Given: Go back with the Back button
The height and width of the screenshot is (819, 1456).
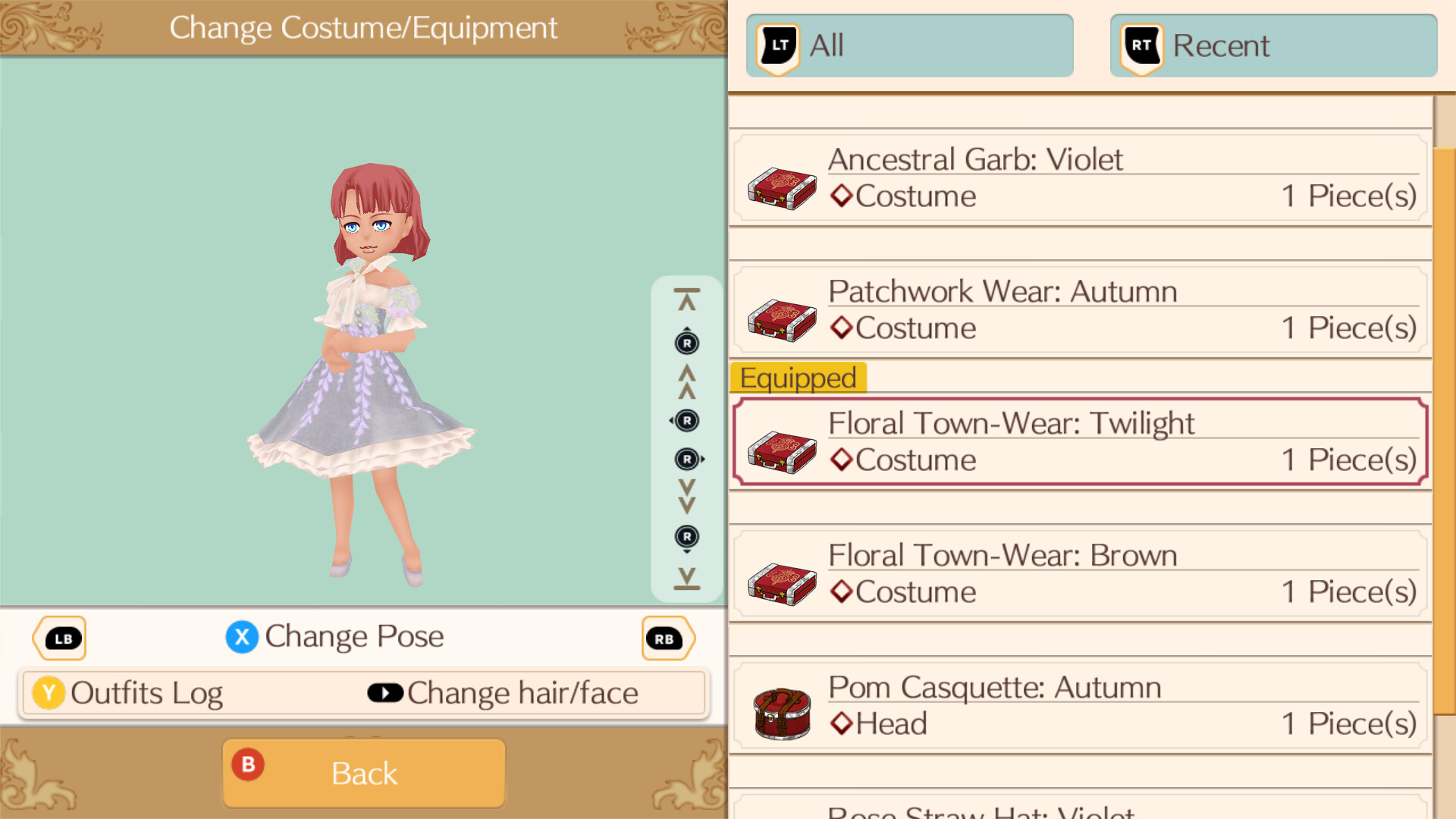Looking at the screenshot, I should point(364,773).
